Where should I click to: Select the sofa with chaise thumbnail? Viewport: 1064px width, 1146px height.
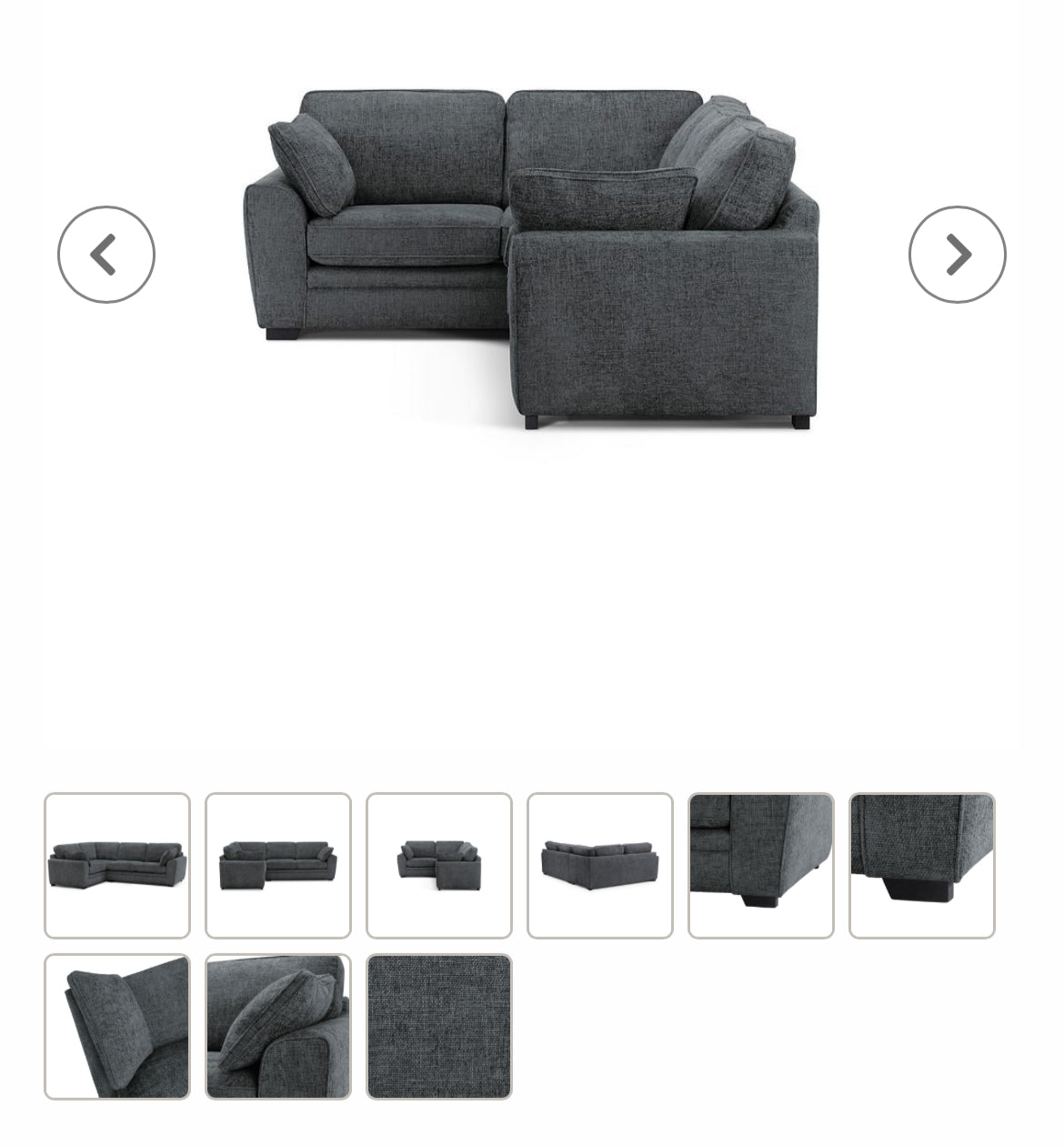278,865
